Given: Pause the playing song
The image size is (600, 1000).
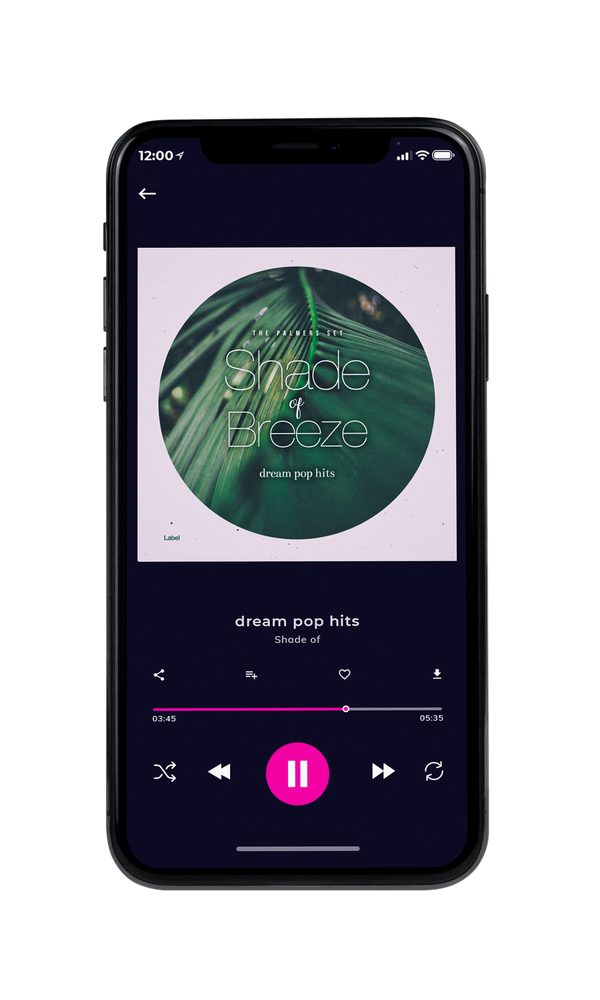Looking at the screenshot, I should [x=297, y=774].
